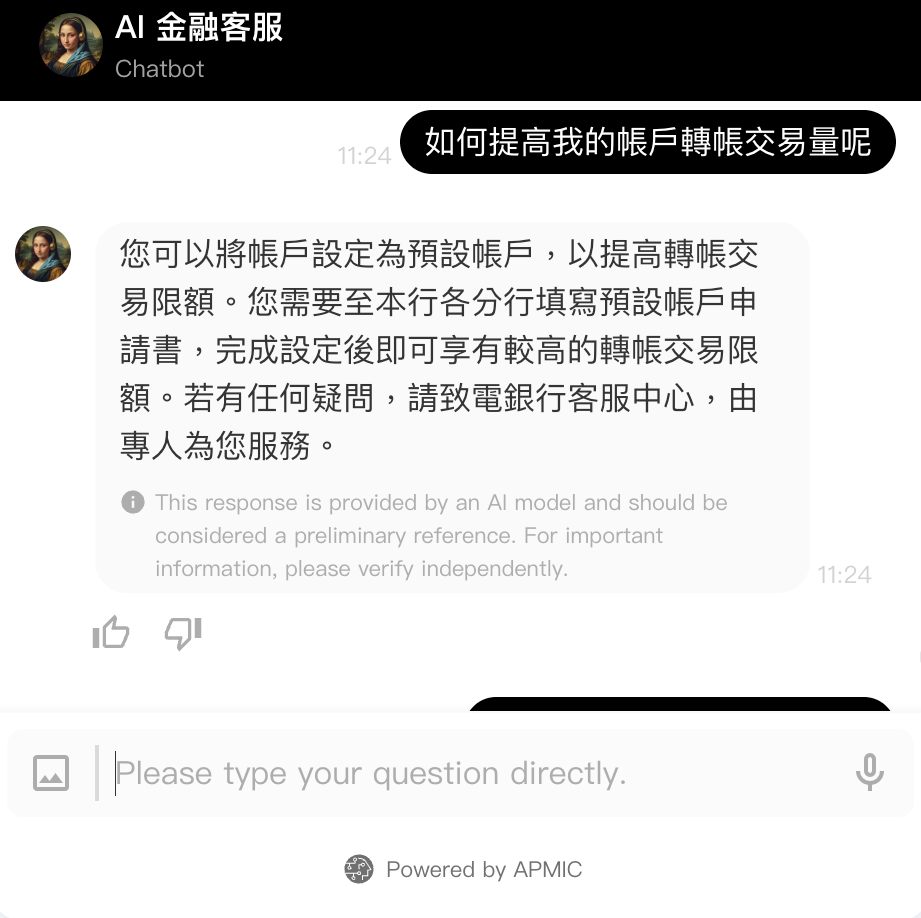
Task: Start voice input with the microphone
Action: pos(869,773)
